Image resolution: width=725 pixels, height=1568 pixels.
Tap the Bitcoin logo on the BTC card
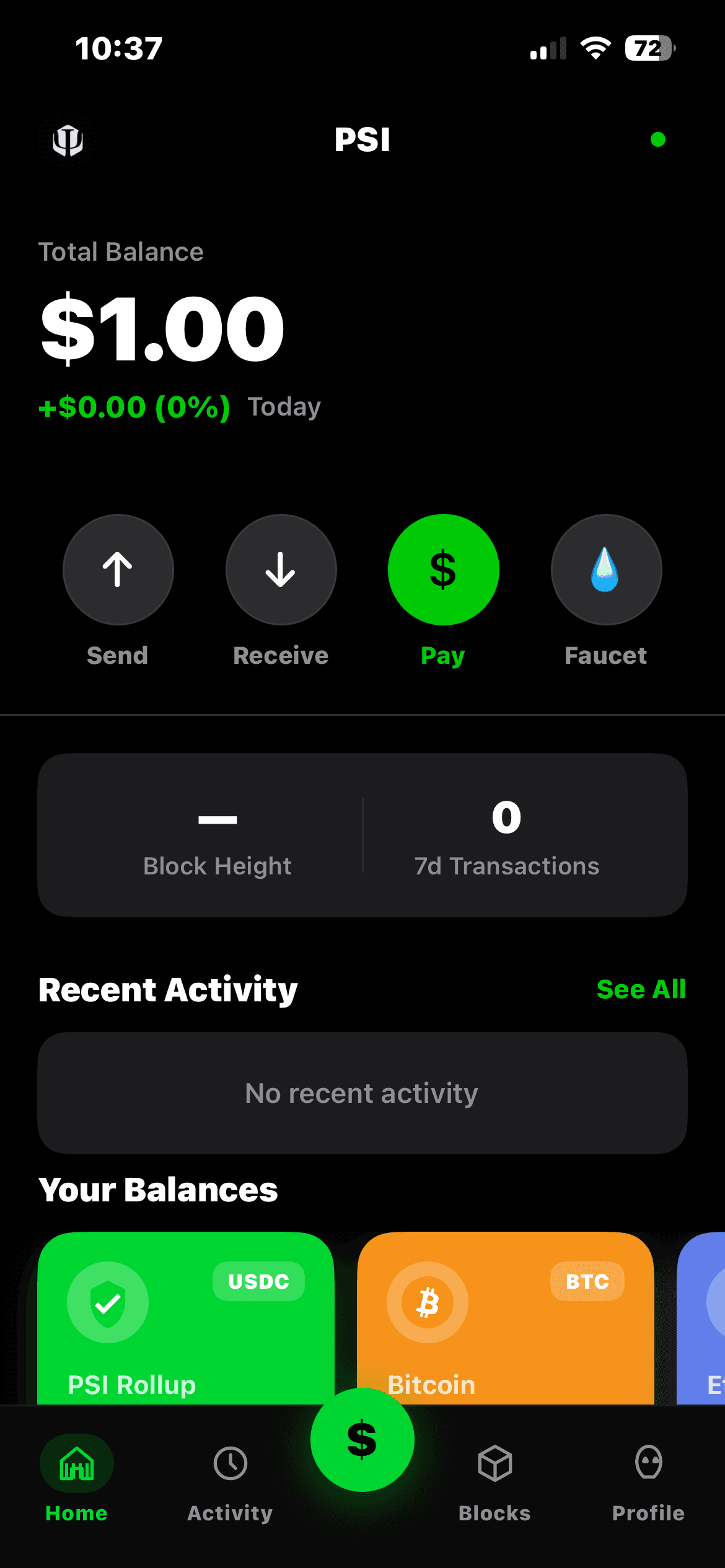(x=428, y=1302)
